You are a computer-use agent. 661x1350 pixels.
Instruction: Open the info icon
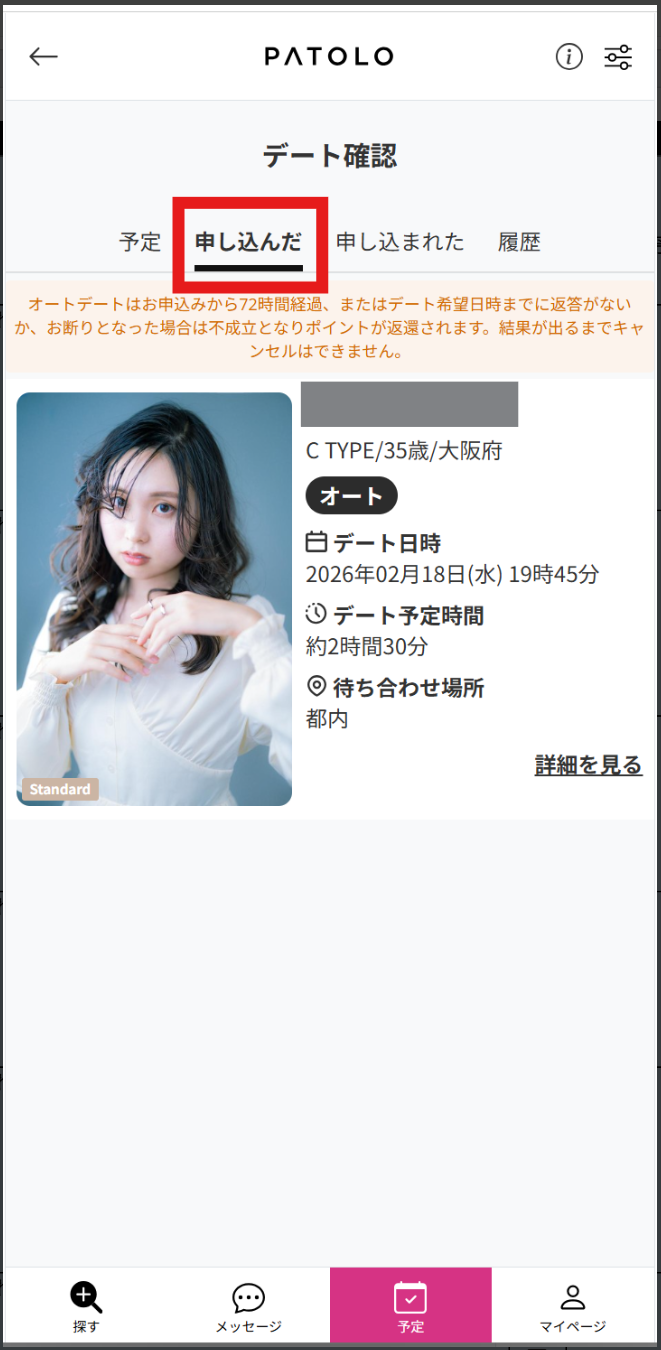pyautogui.click(x=569, y=57)
